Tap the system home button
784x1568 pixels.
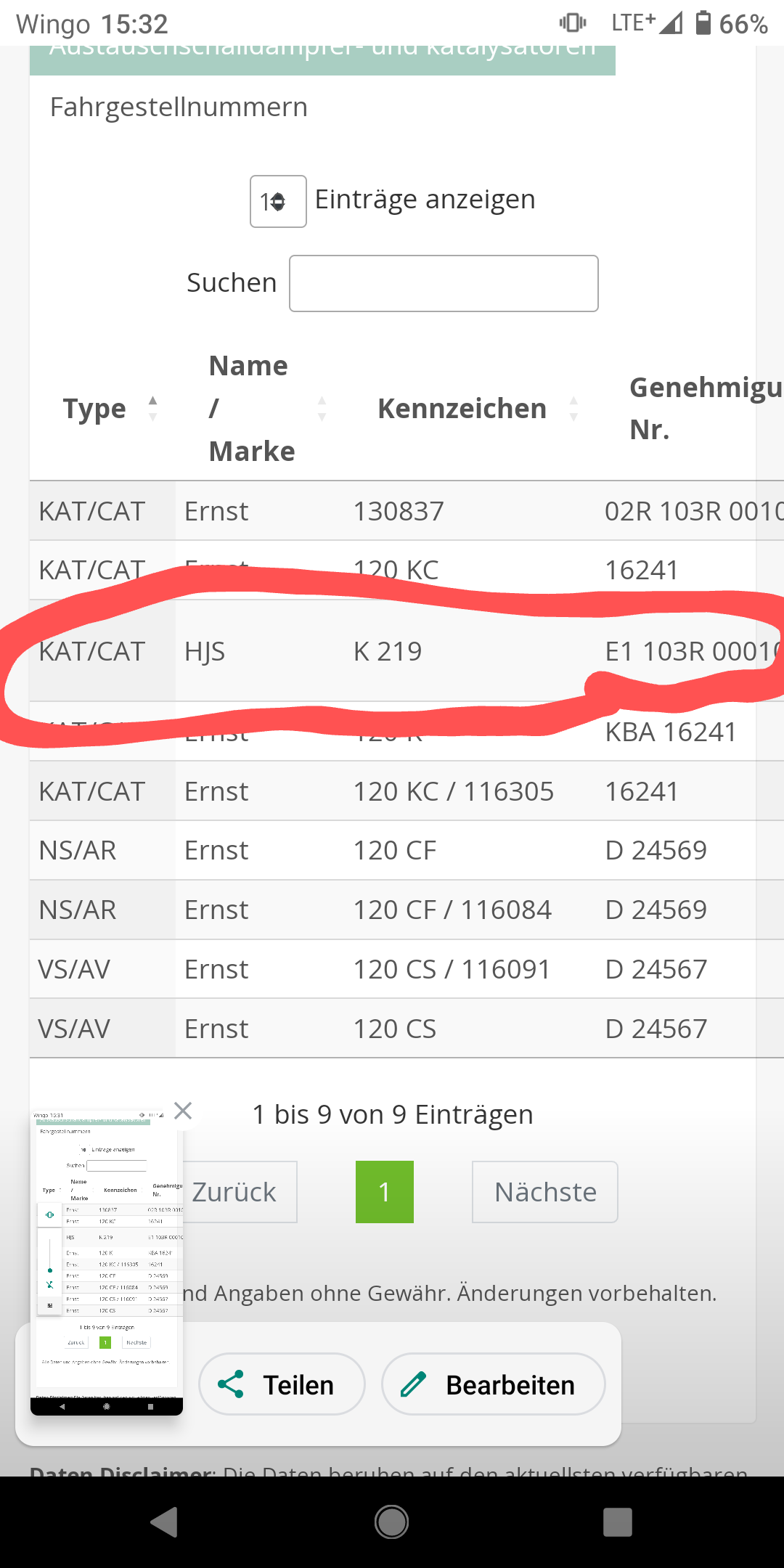coord(392,1522)
